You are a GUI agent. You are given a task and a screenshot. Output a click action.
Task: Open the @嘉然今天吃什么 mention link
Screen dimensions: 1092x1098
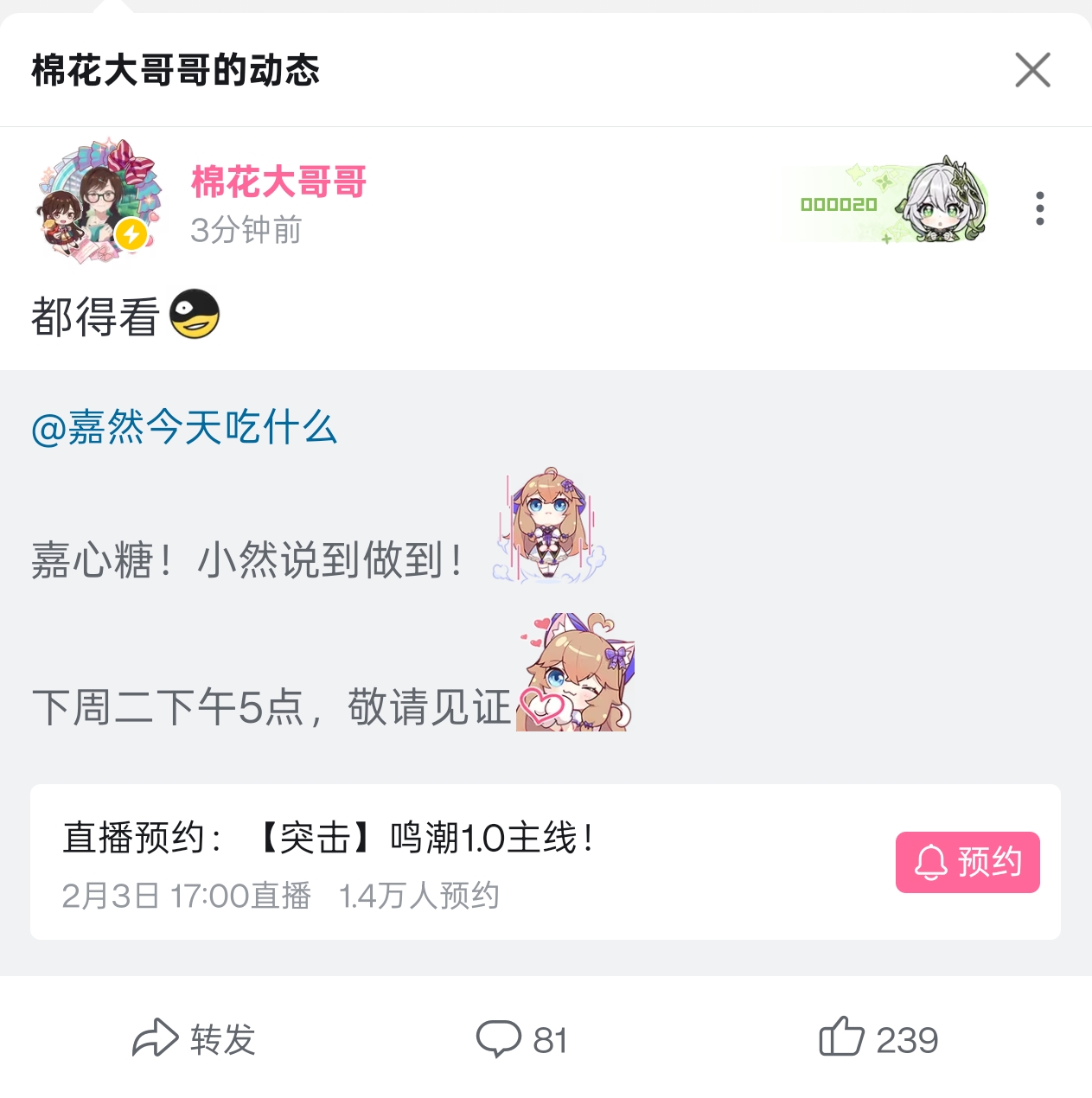(x=184, y=427)
